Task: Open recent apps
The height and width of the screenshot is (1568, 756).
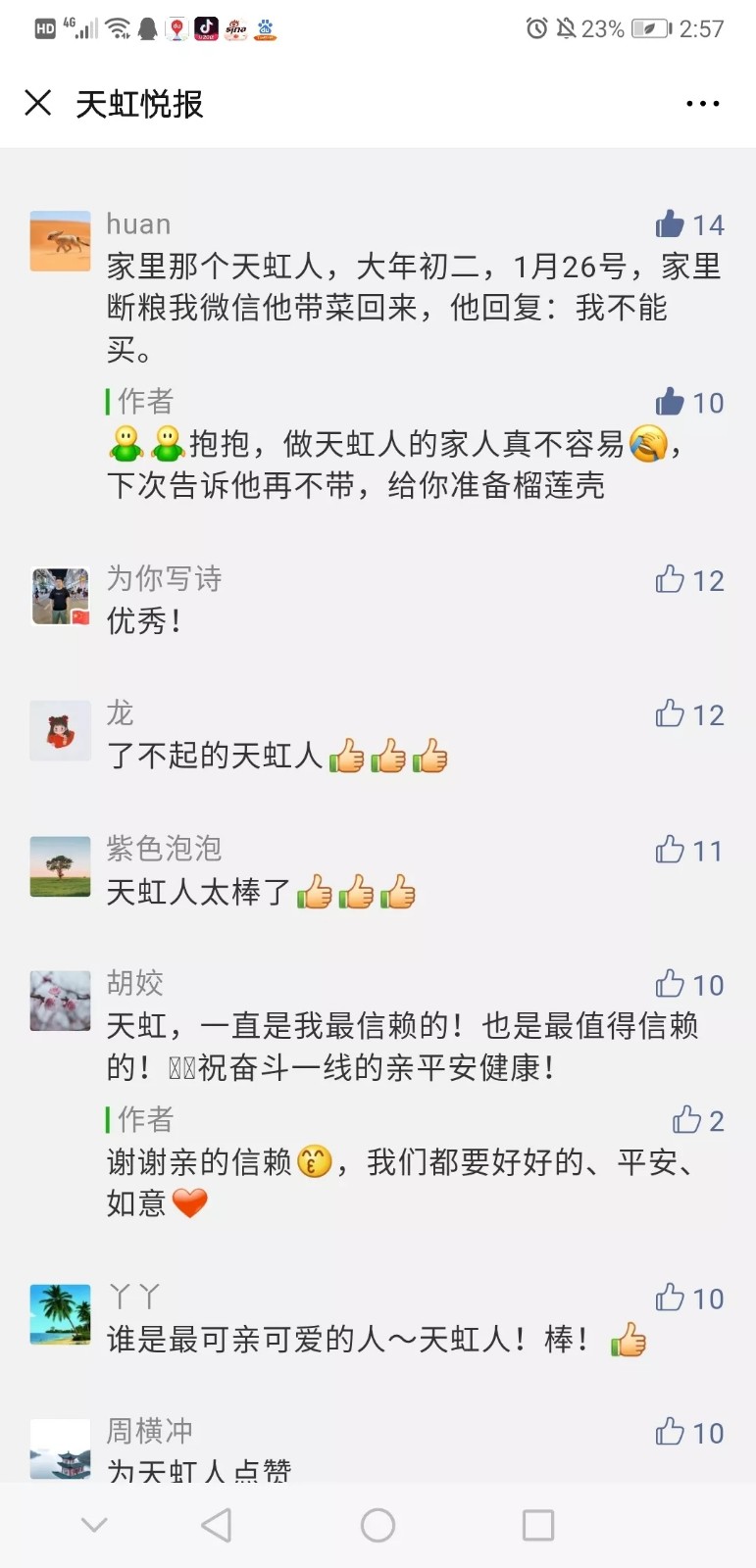Action: pos(537,1525)
